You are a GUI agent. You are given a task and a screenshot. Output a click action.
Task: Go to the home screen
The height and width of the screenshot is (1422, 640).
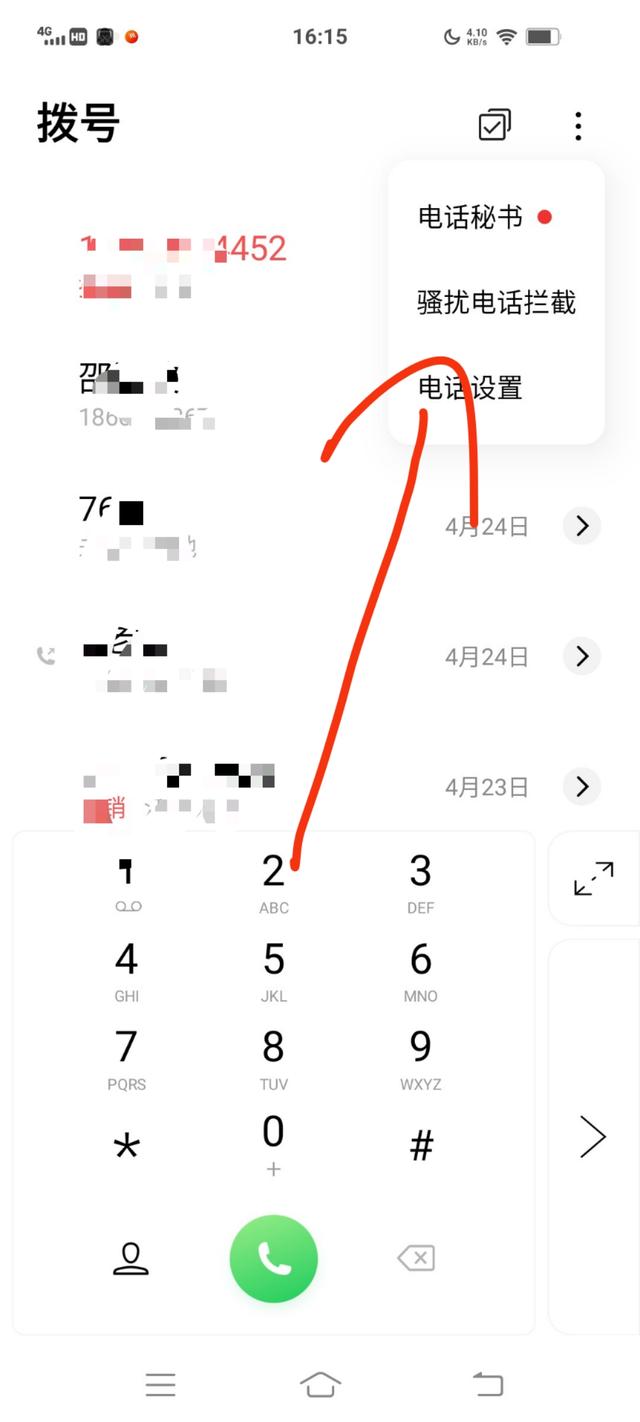click(x=320, y=1384)
